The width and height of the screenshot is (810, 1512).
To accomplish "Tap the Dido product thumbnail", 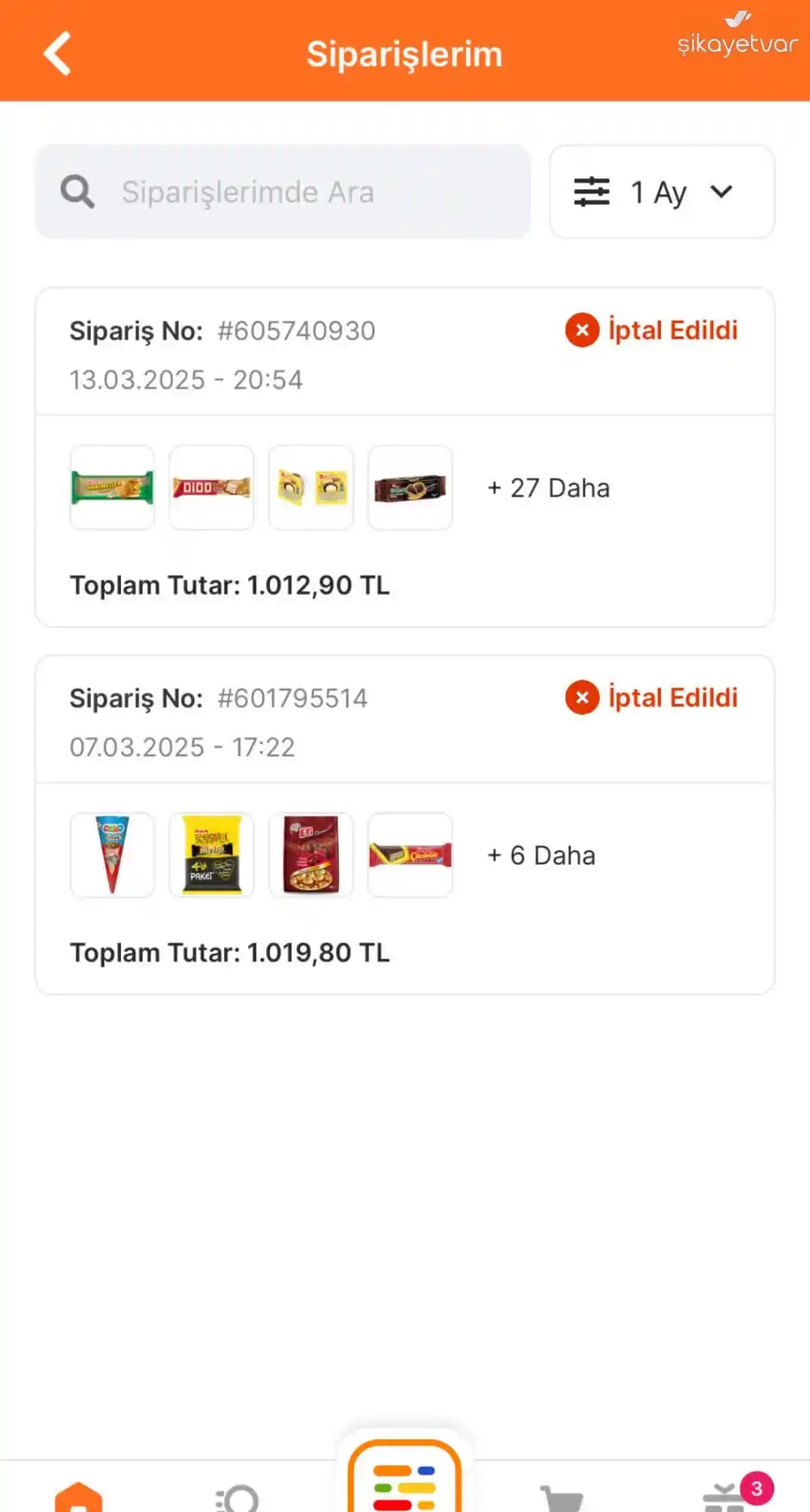I will coord(212,488).
